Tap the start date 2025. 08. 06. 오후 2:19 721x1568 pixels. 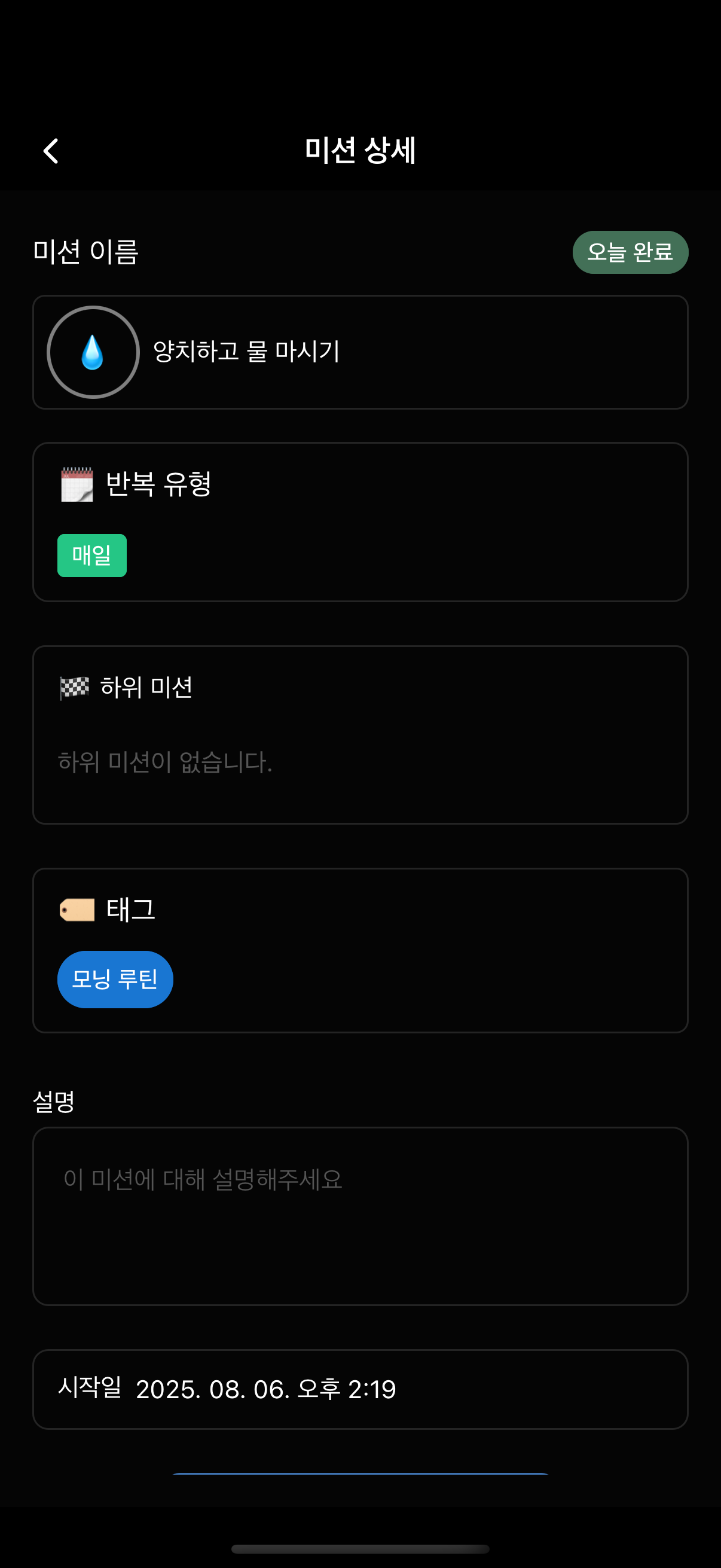pyautogui.click(x=266, y=1390)
